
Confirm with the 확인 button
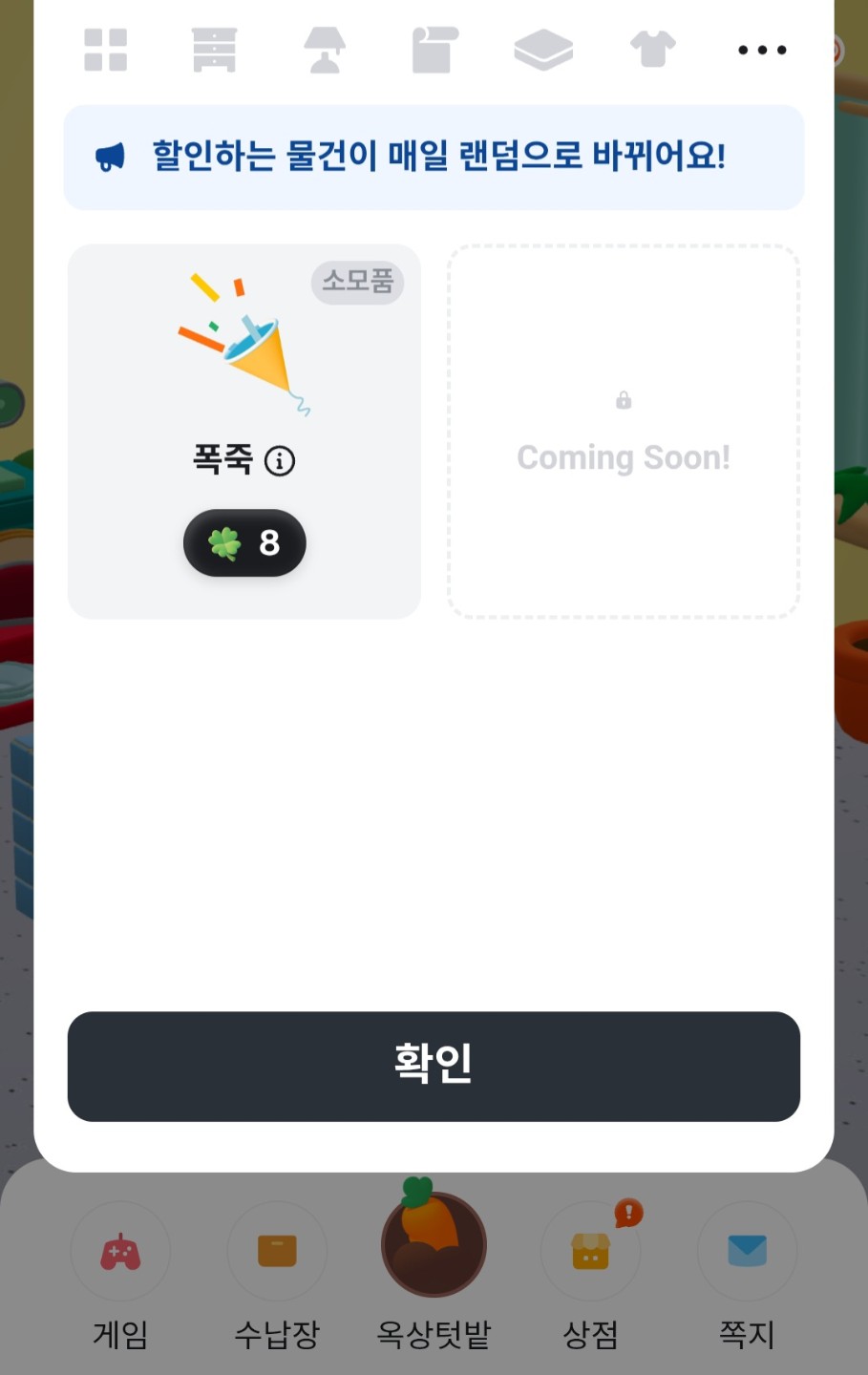pyautogui.click(x=434, y=1066)
